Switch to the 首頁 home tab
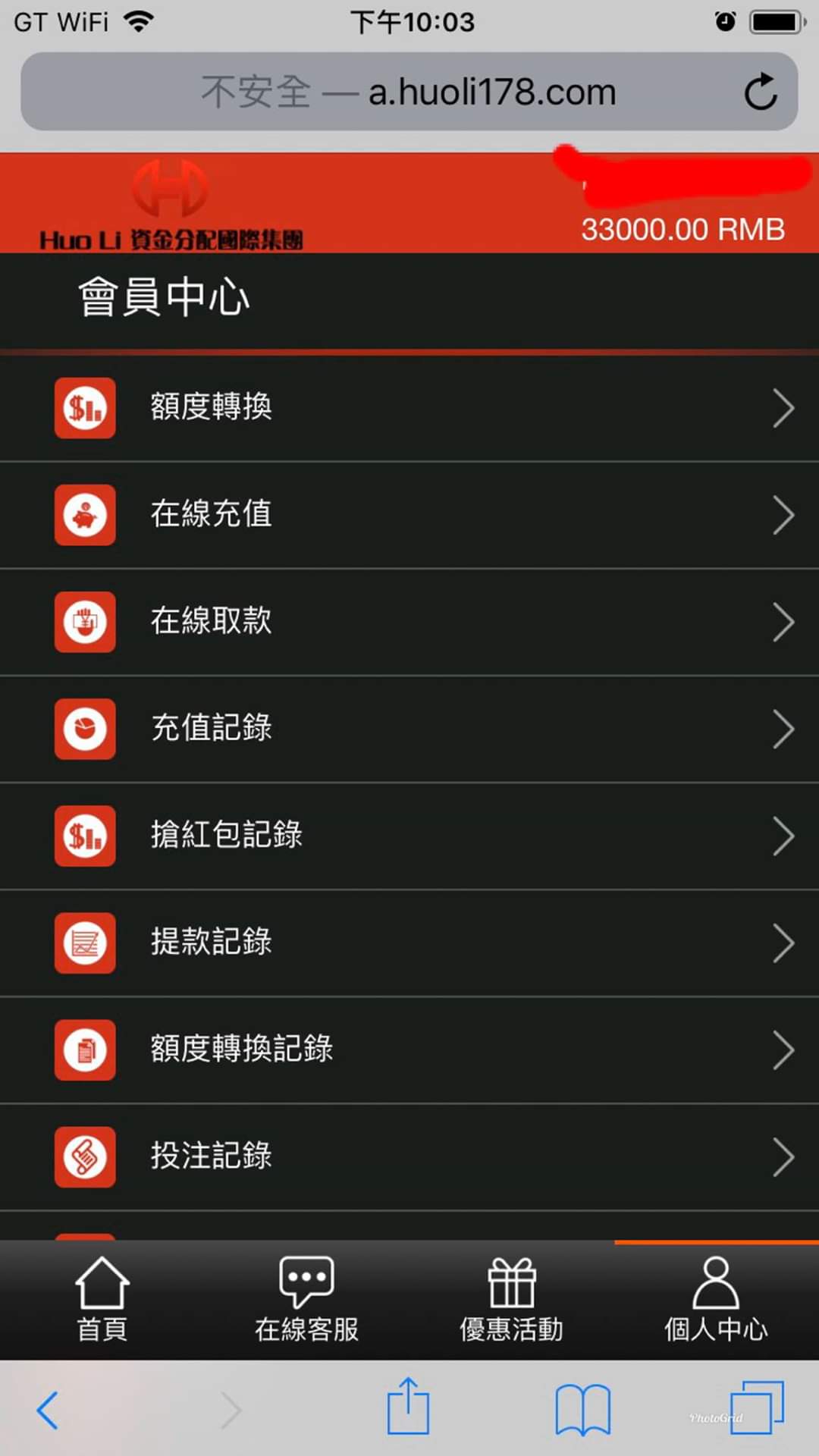This screenshot has height=1456, width=819. coord(102,1300)
